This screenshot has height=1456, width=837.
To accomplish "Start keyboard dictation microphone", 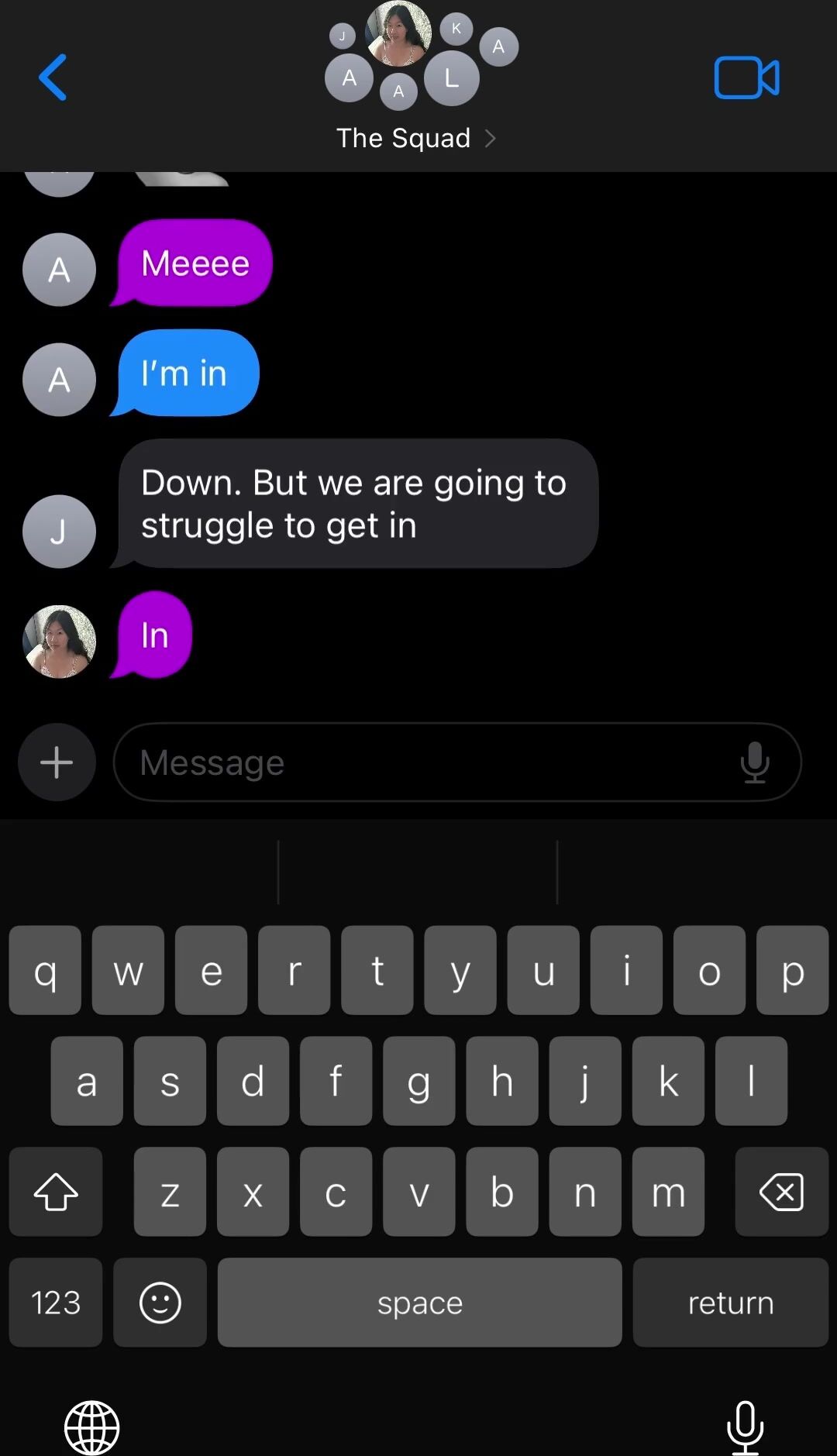I will pyautogui.click(x=745, y=1427).
